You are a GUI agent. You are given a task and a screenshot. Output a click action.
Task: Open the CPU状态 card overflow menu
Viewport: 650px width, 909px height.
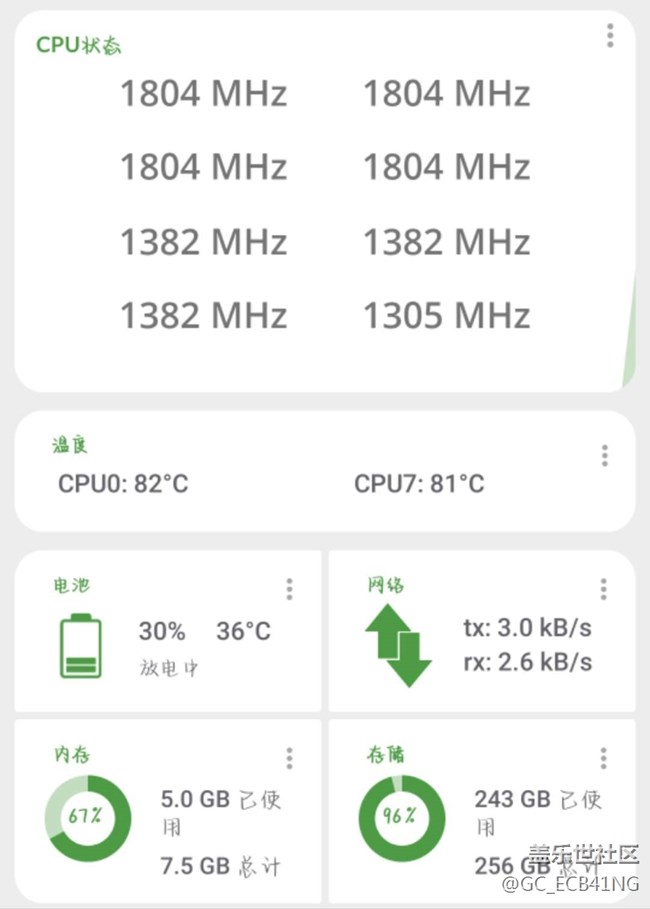pyautogui.click(x=610, y=36)
